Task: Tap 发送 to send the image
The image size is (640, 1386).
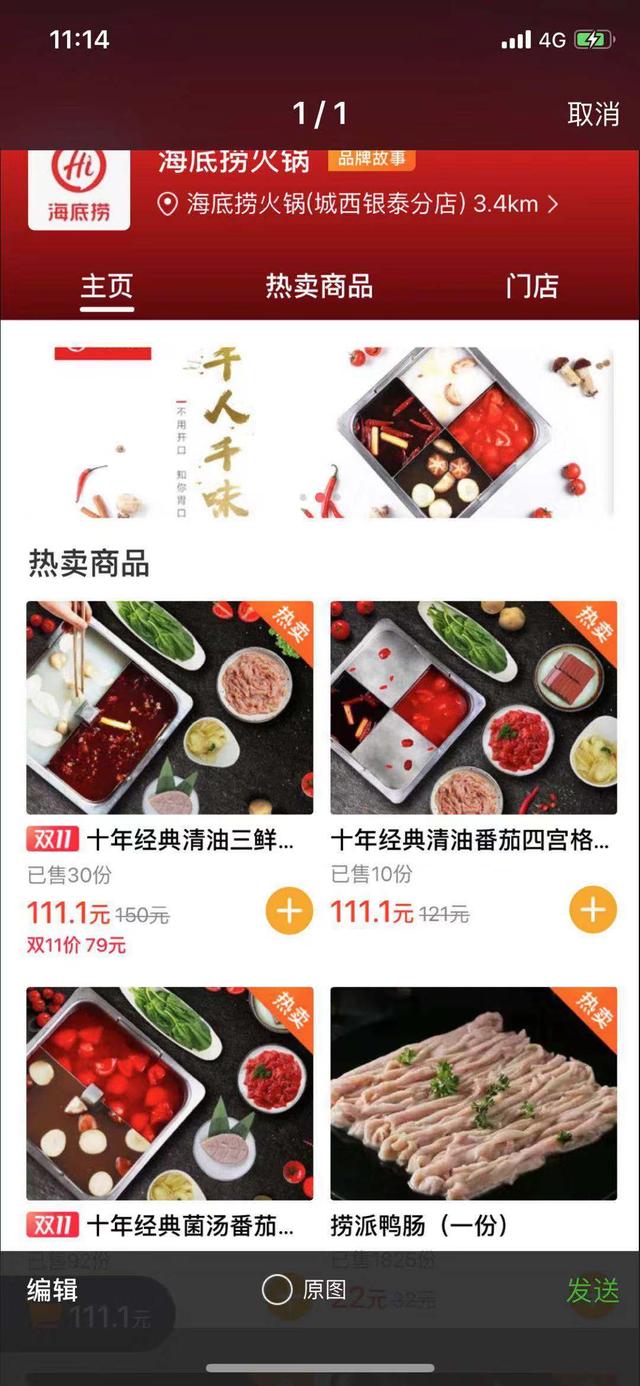Action: (592, 1290)
